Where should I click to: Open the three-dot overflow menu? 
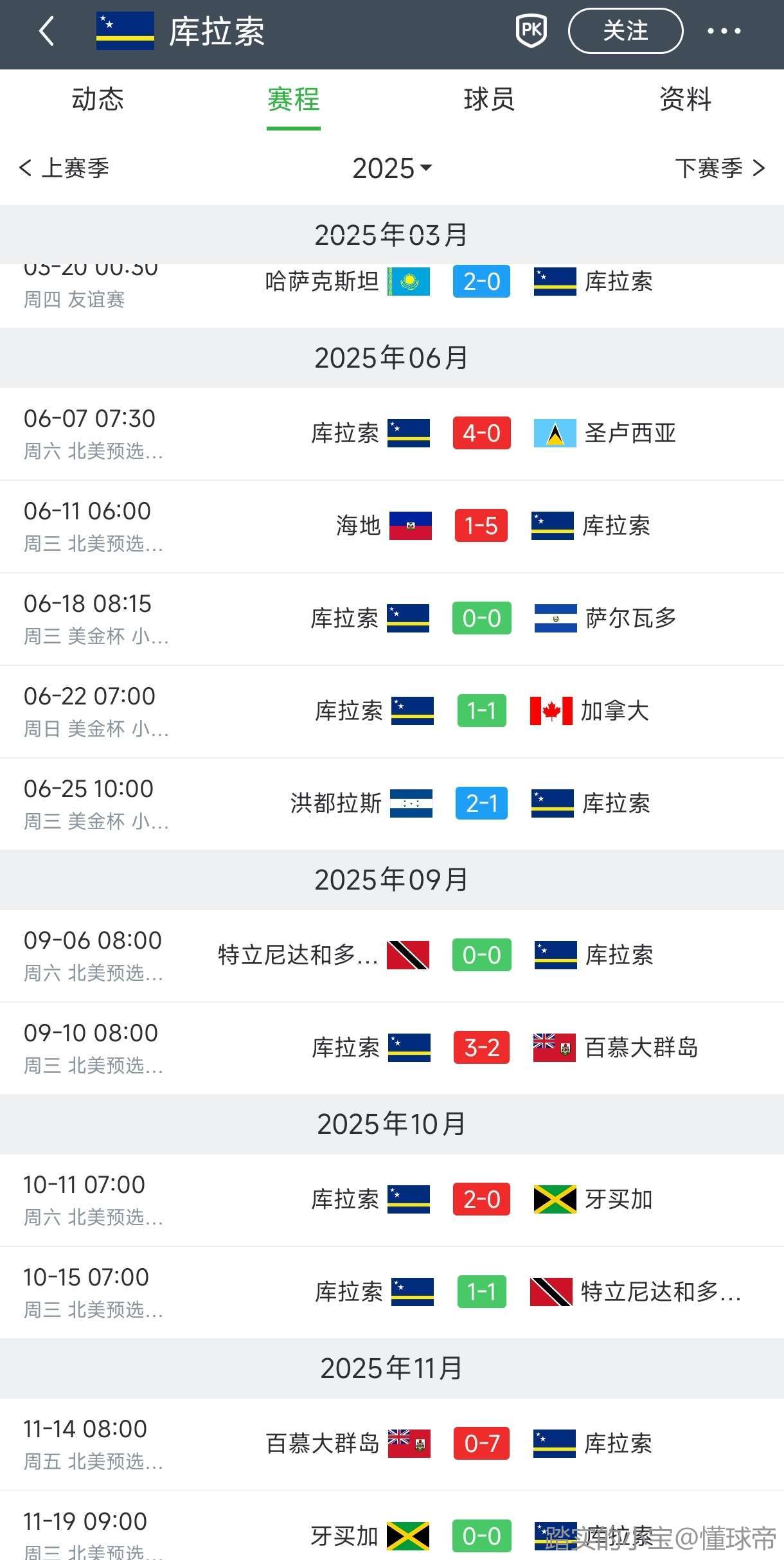(724, 31)
